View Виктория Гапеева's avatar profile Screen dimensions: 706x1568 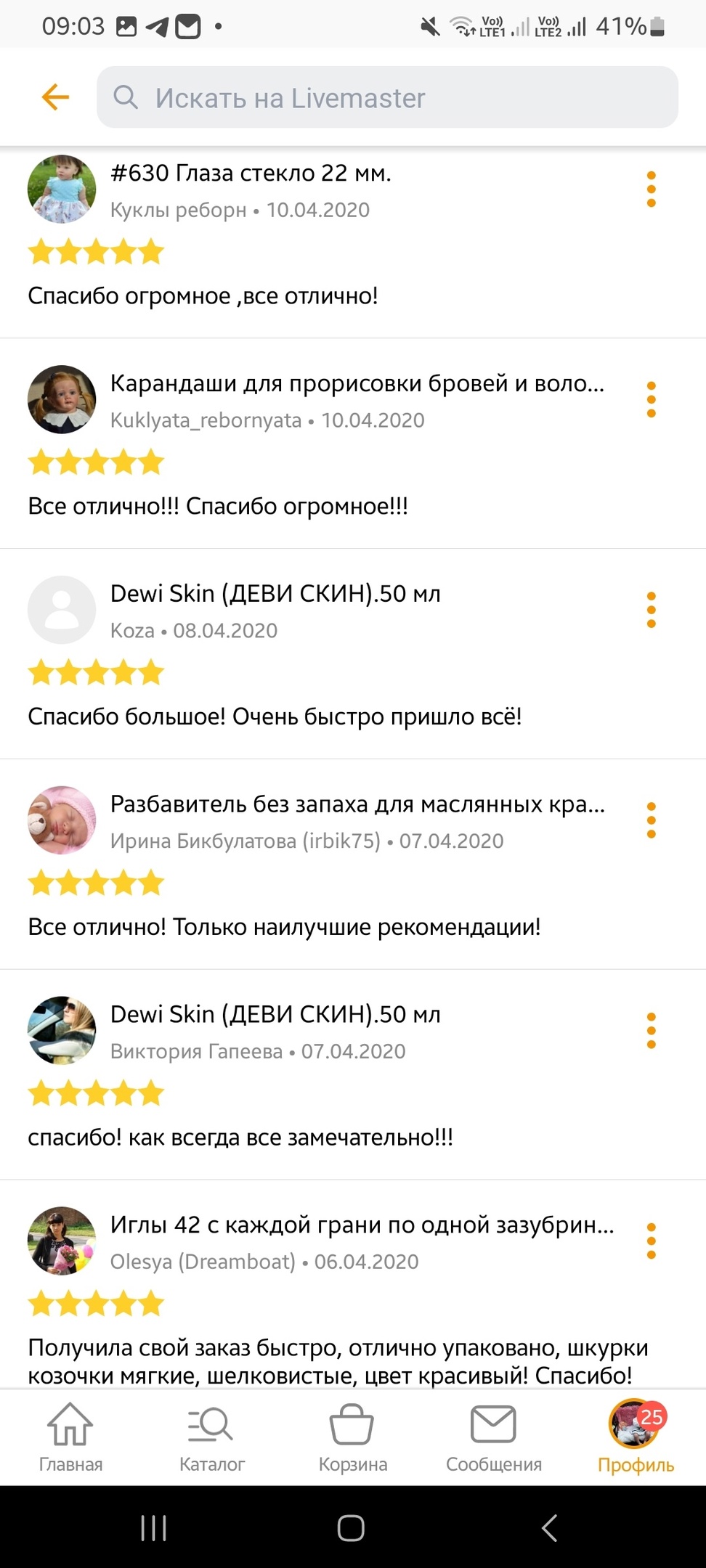click(x=62, y=1030)
